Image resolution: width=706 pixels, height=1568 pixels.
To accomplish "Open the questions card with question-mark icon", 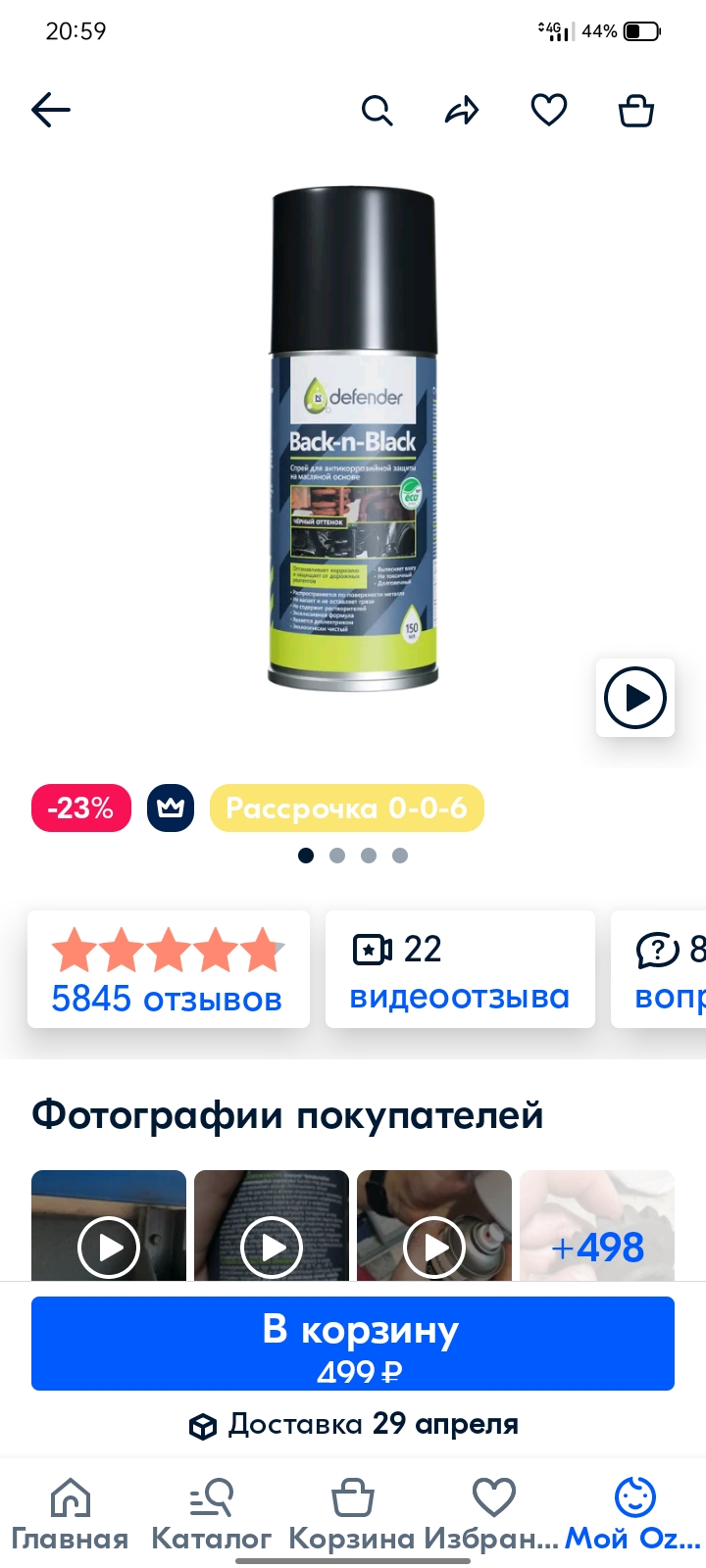I will coord(659,969).
